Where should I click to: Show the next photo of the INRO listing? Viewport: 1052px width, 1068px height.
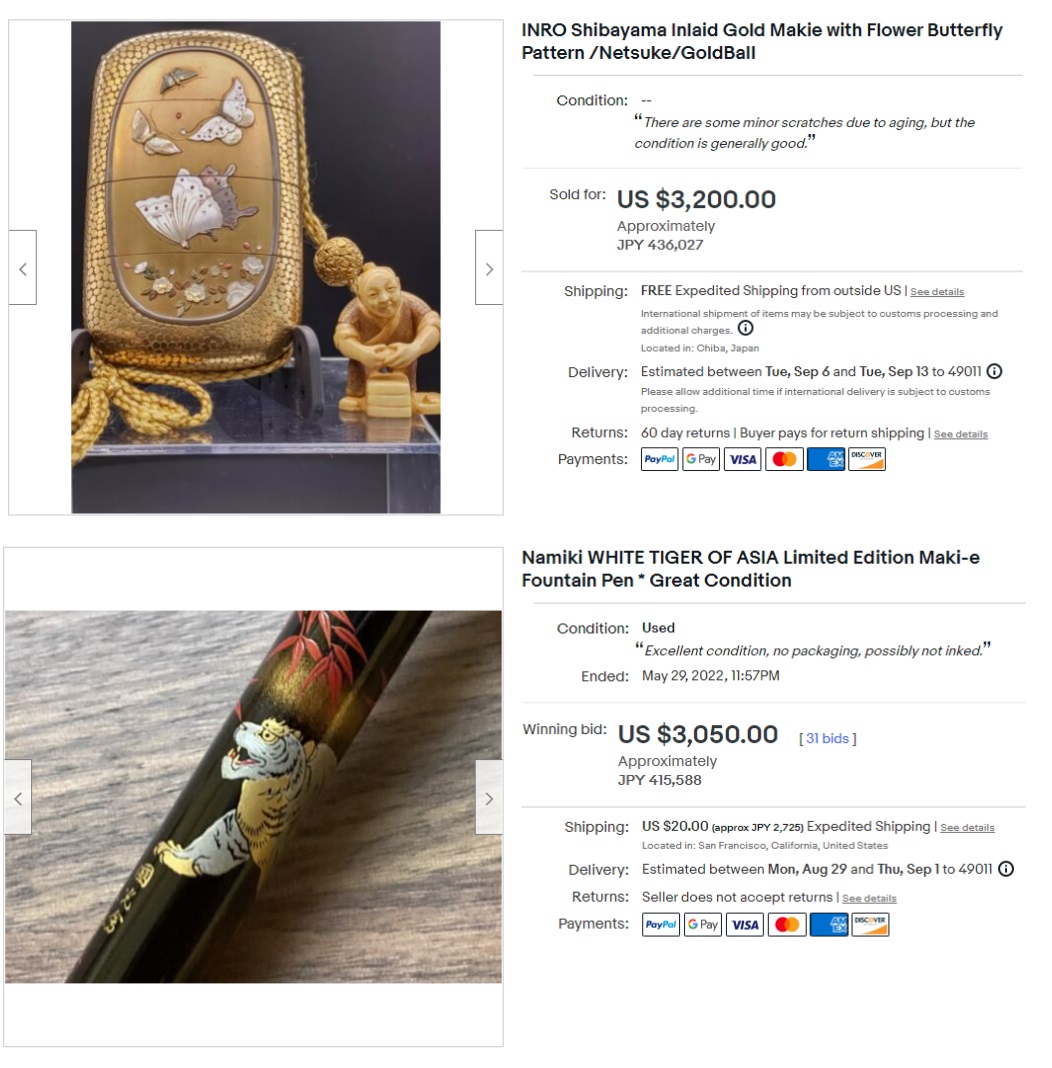(488, 268)
